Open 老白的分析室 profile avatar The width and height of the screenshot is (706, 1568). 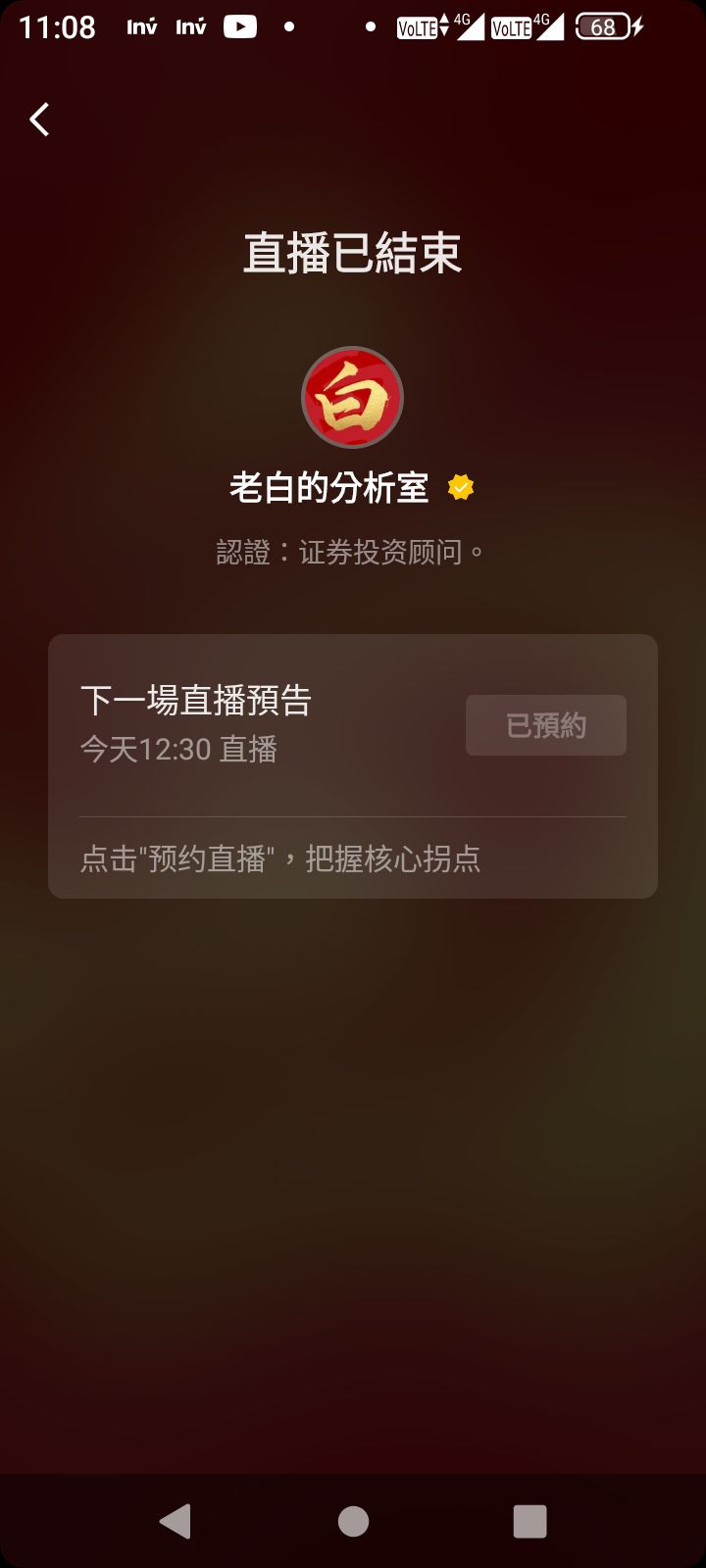[x=352, y=398]
